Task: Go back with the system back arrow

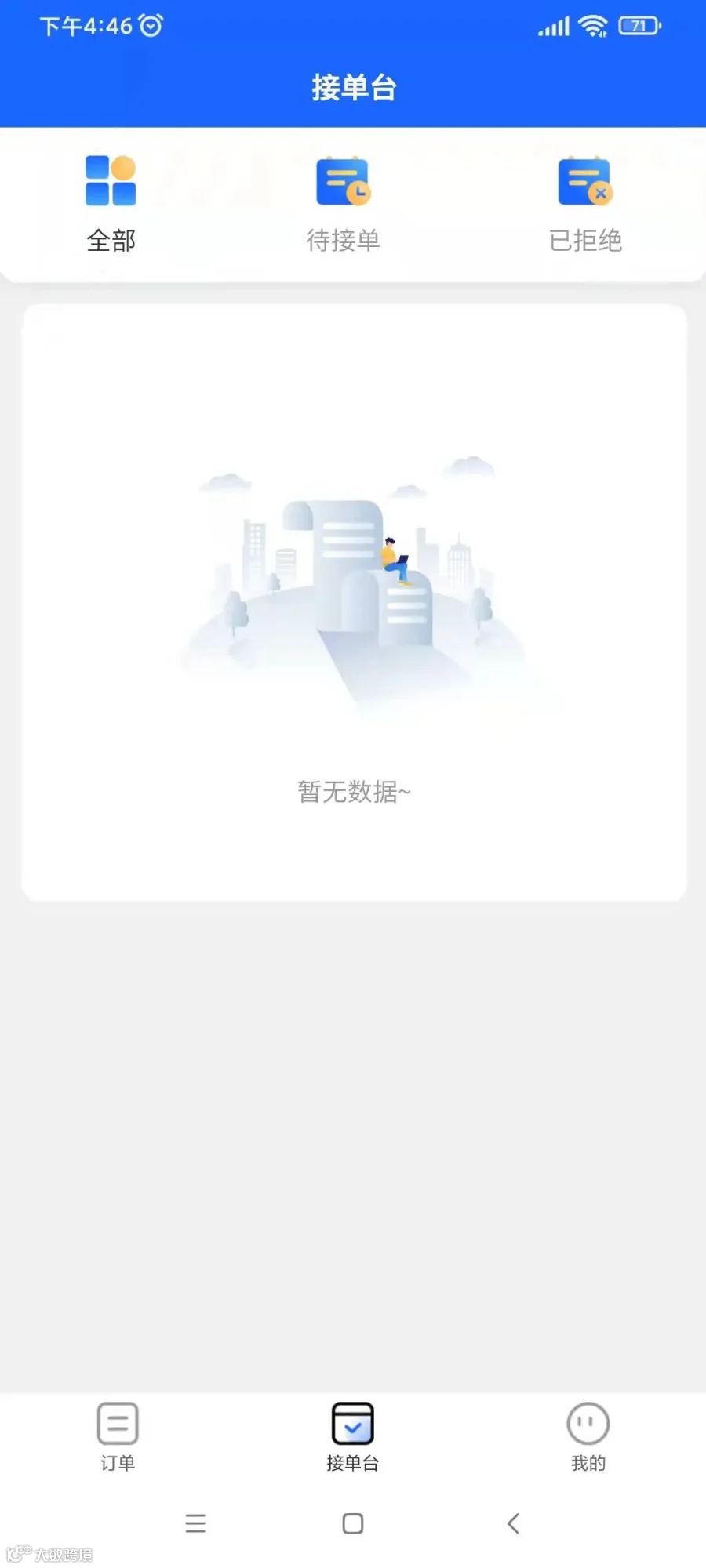Action: (513, 1523)
